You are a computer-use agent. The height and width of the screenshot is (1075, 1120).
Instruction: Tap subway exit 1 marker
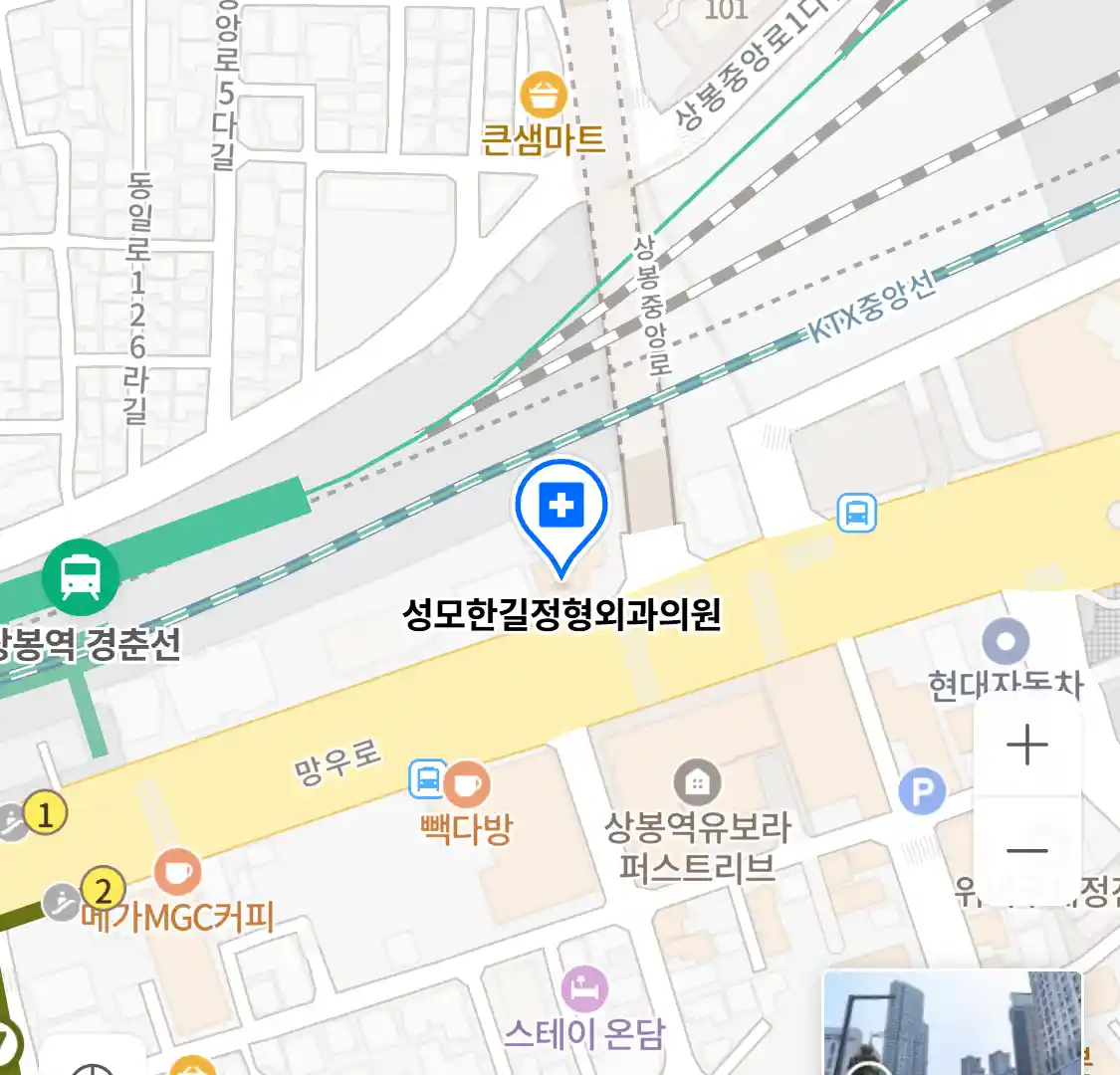(x=44, y=815)
